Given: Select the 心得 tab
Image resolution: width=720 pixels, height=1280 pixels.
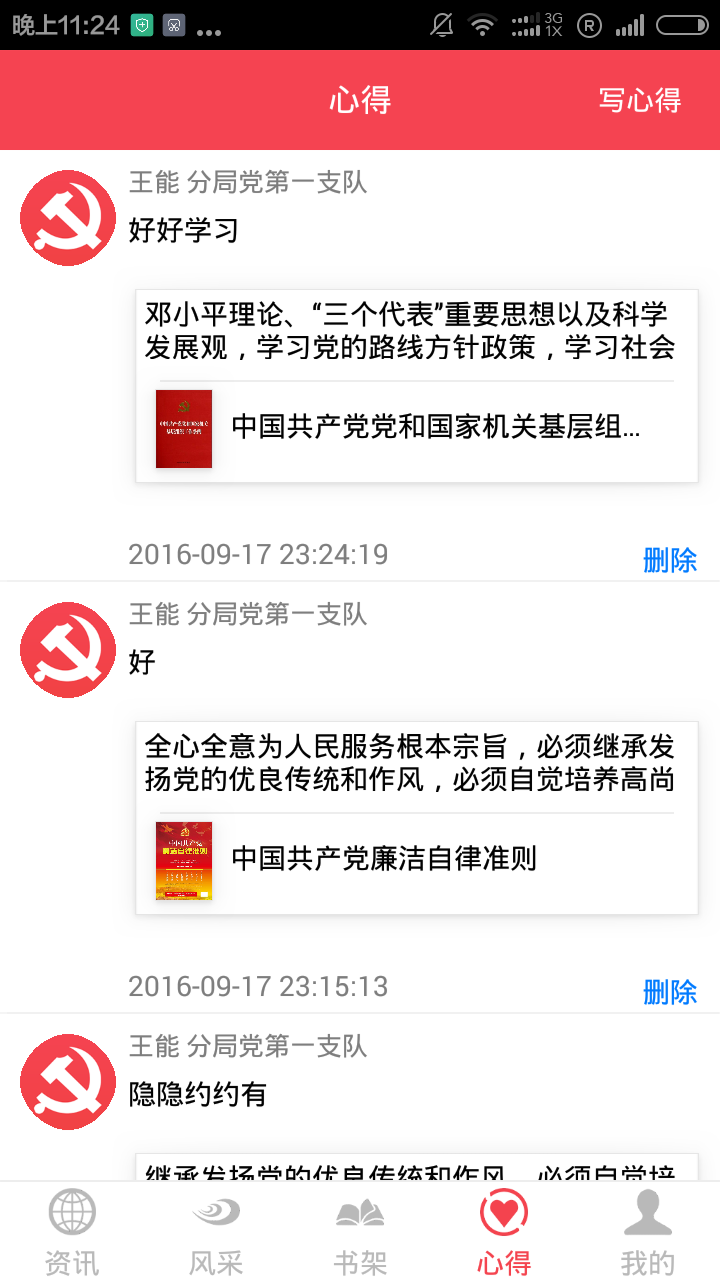Looking at the screenshot, I should click(504, 1232).
